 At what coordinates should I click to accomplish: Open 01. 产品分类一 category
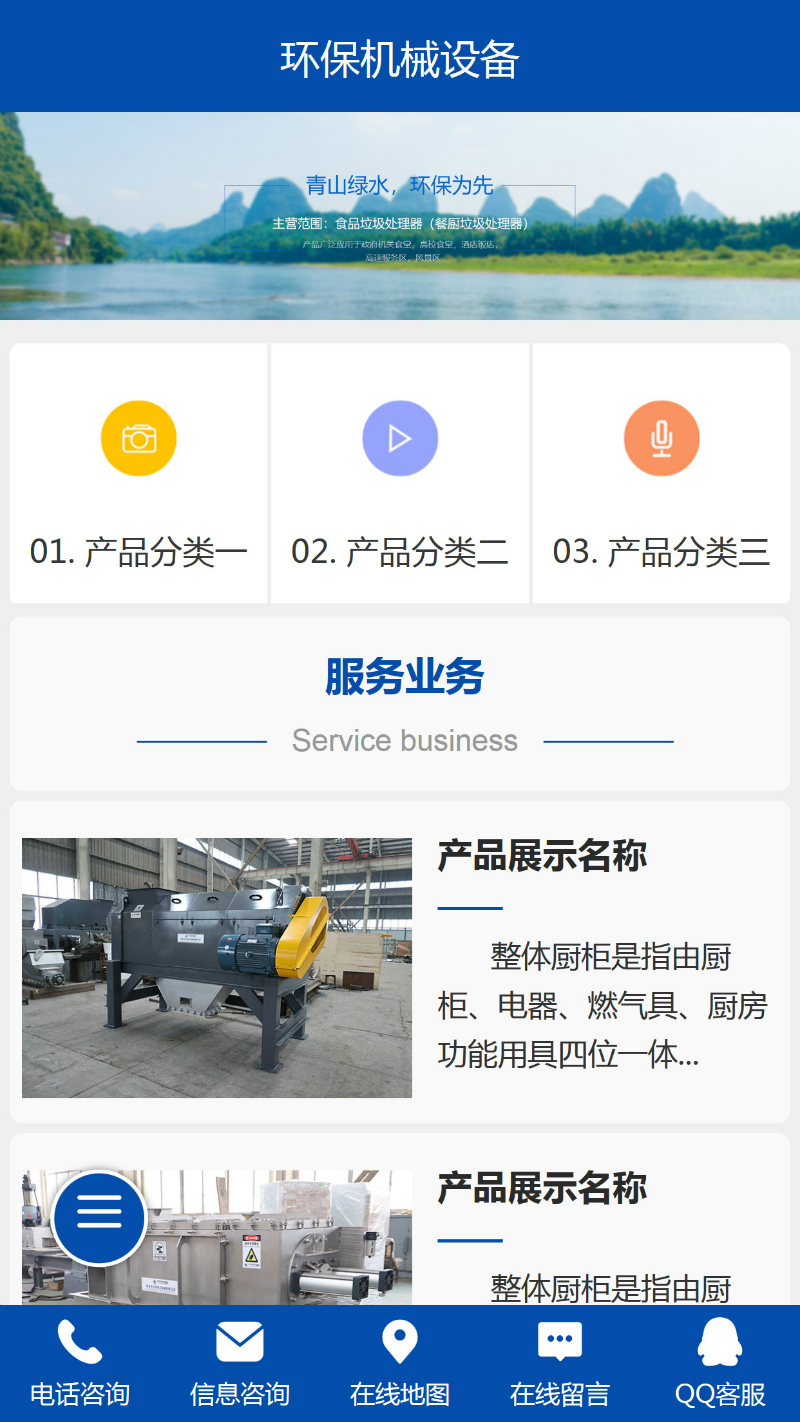click(x=139, y=474)
